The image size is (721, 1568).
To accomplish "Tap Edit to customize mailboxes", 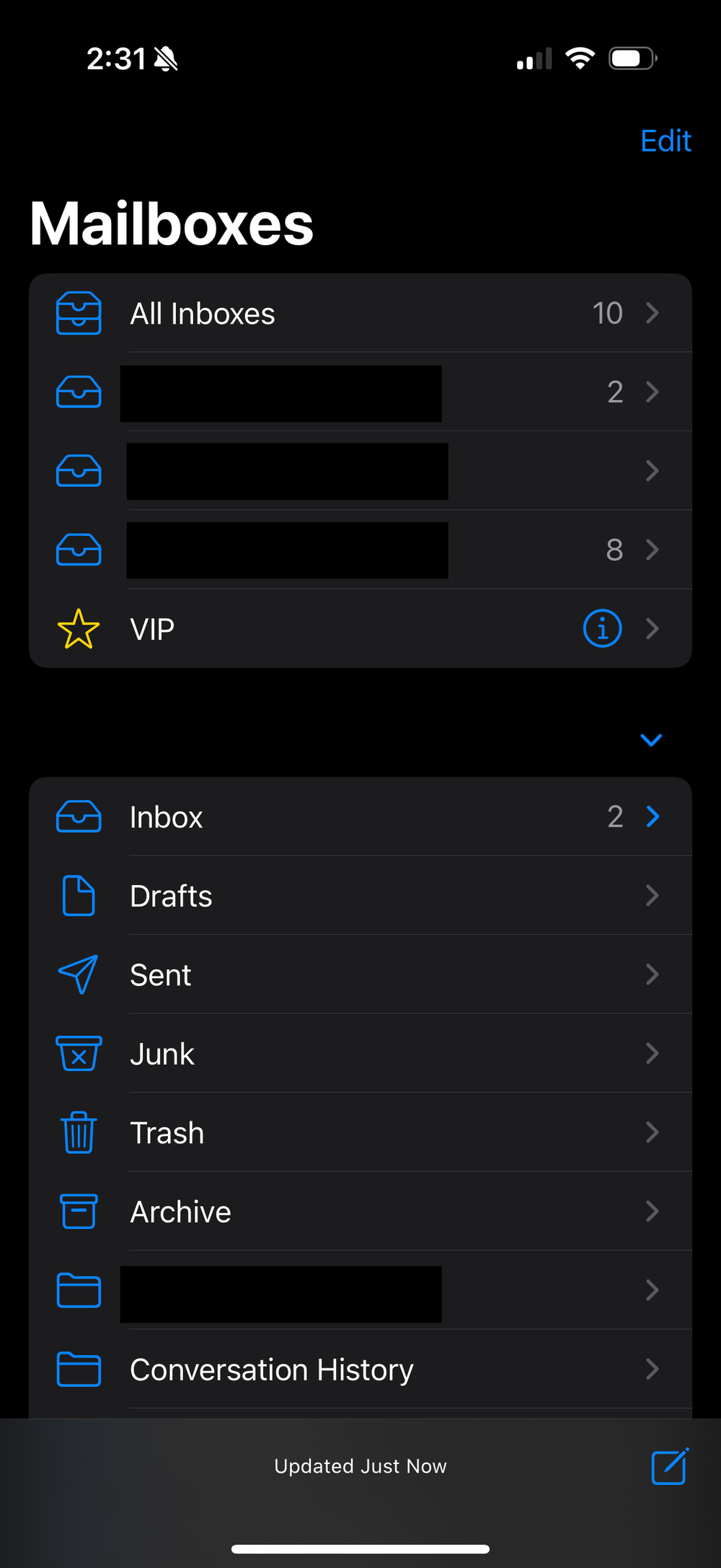I will [x=665, y=141].
